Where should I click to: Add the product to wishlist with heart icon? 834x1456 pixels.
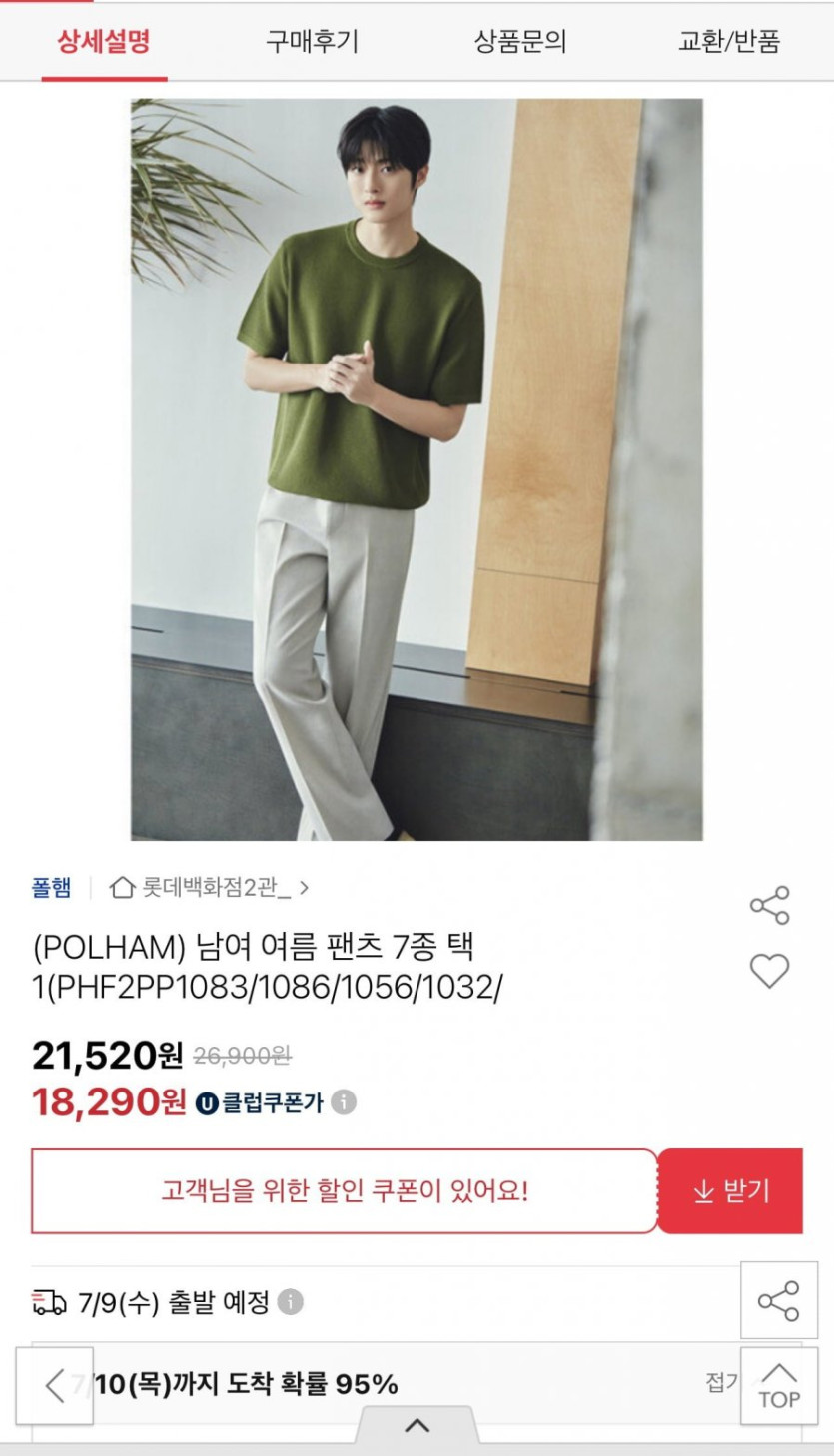(x=769, y=971)
